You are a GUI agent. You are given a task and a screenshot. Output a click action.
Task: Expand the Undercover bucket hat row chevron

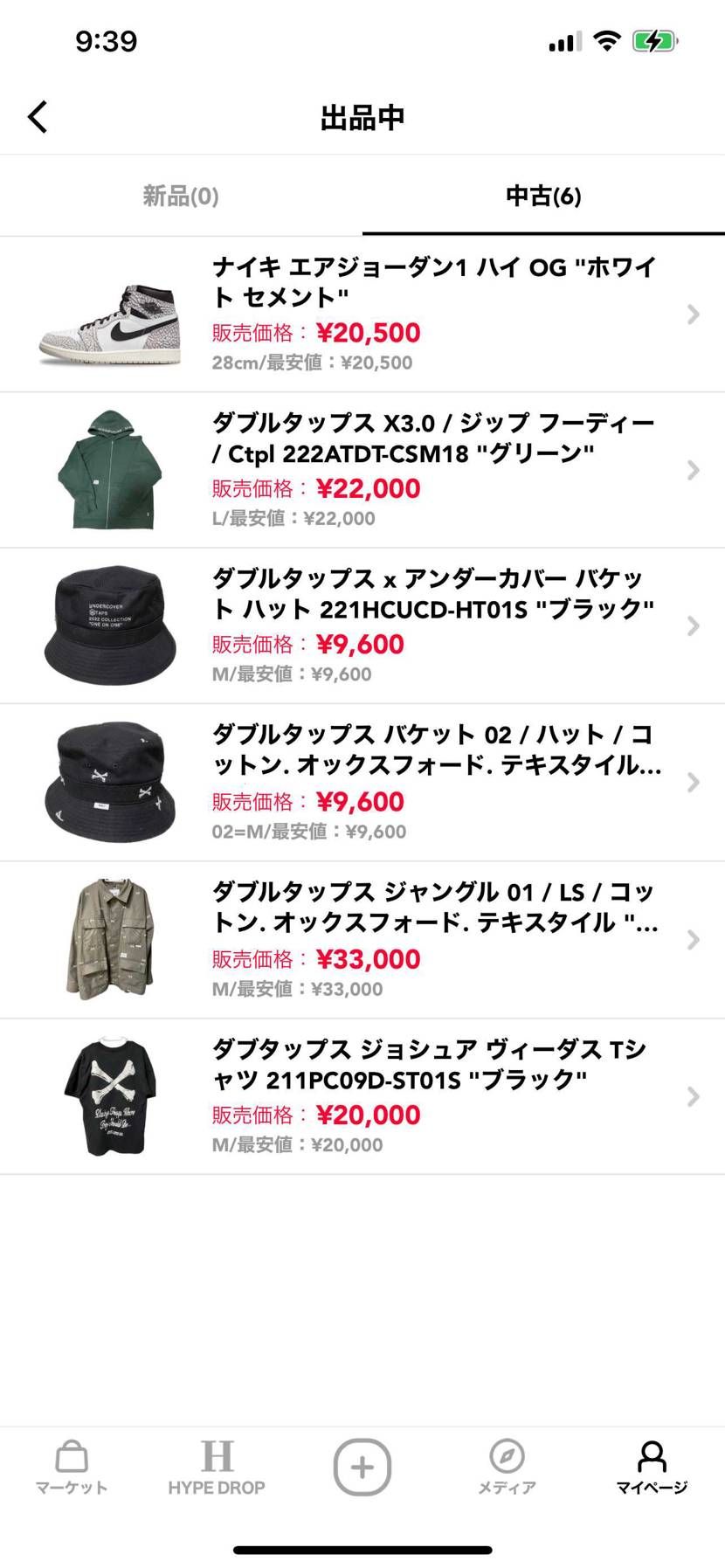[x=693, y=625]
